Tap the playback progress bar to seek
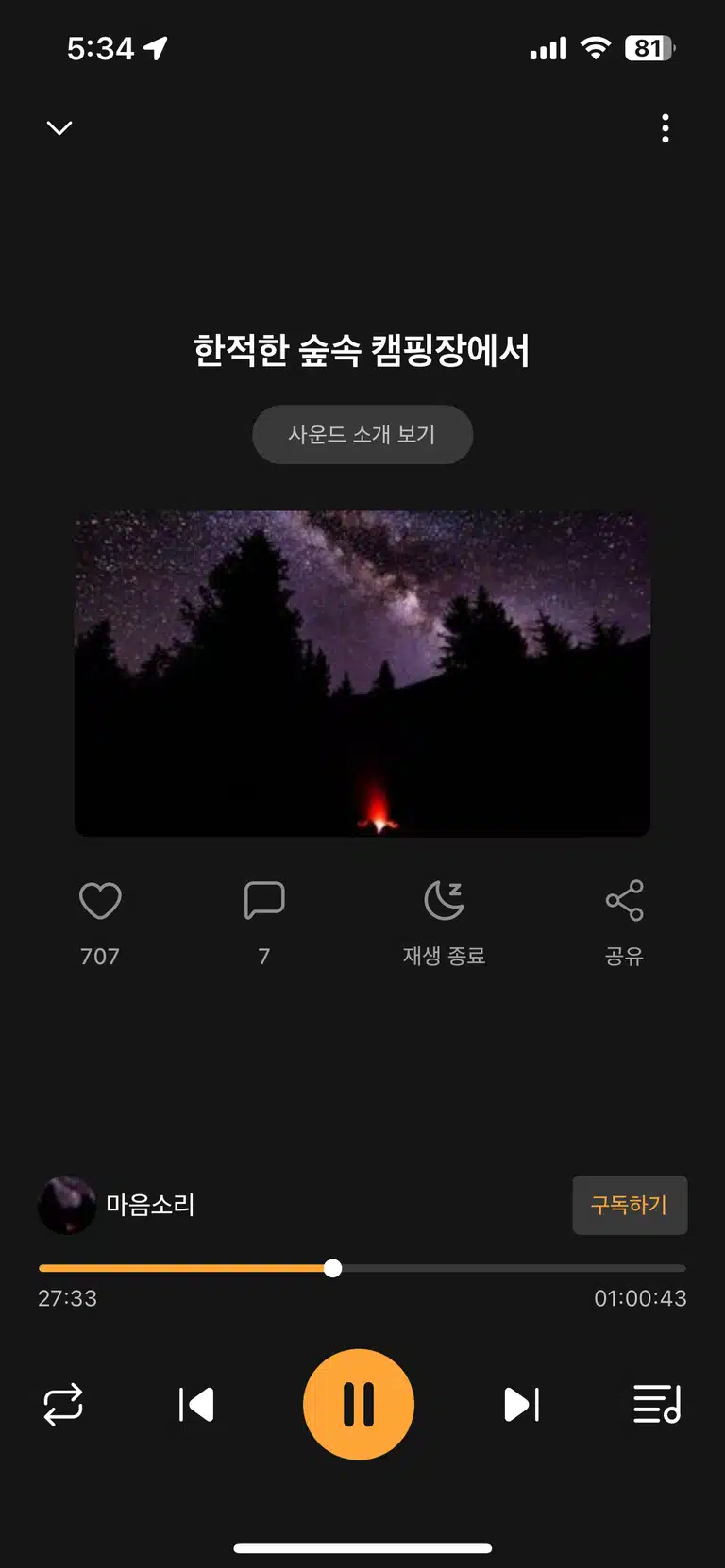 point(362,1268)
